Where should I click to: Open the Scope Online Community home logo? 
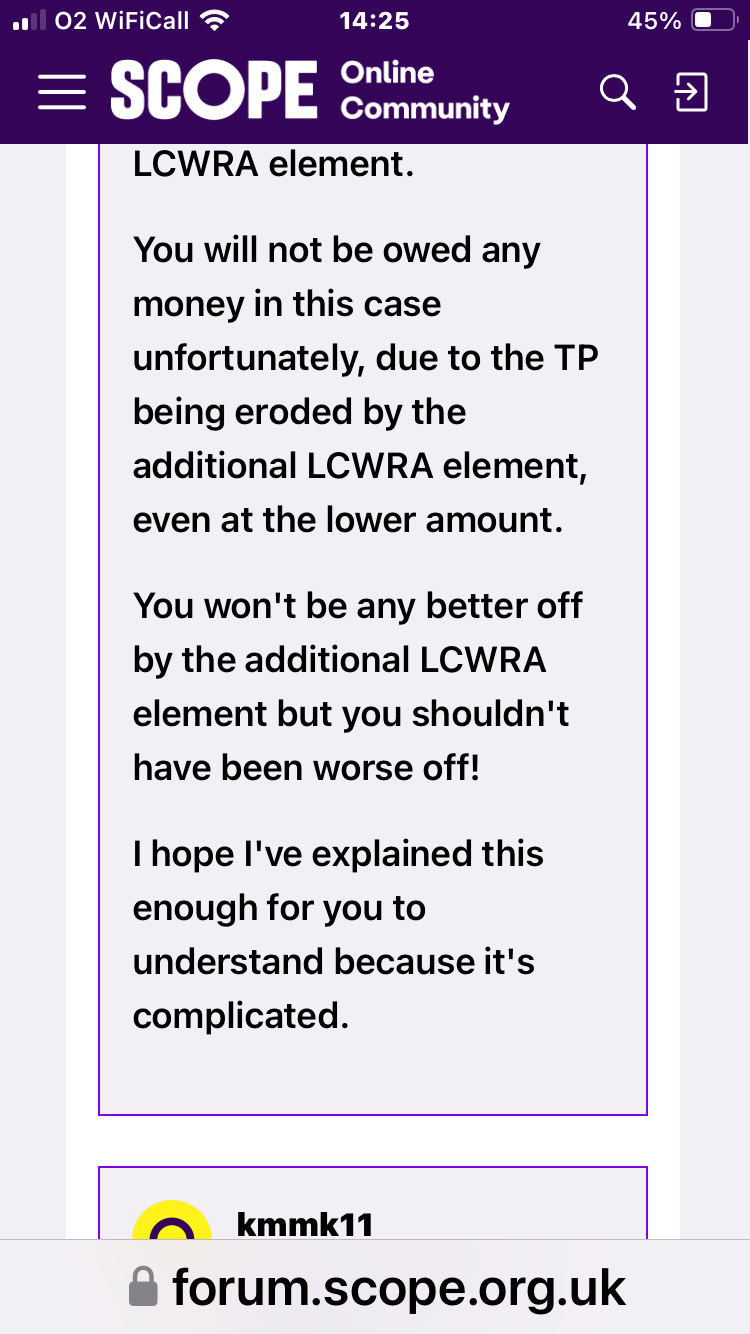tap(310, 90)
